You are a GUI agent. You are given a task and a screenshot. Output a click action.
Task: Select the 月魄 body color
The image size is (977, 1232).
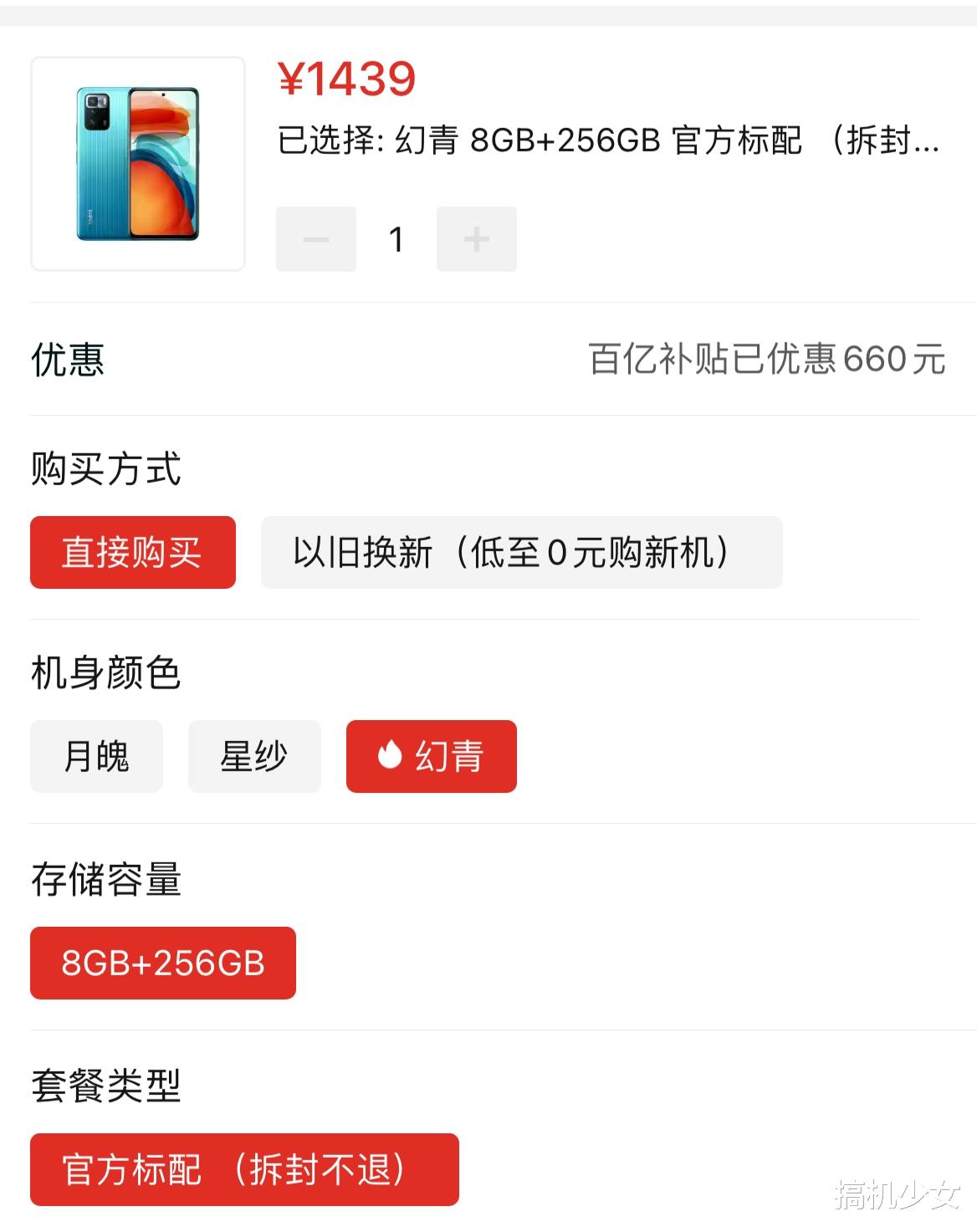coord(95,756)
